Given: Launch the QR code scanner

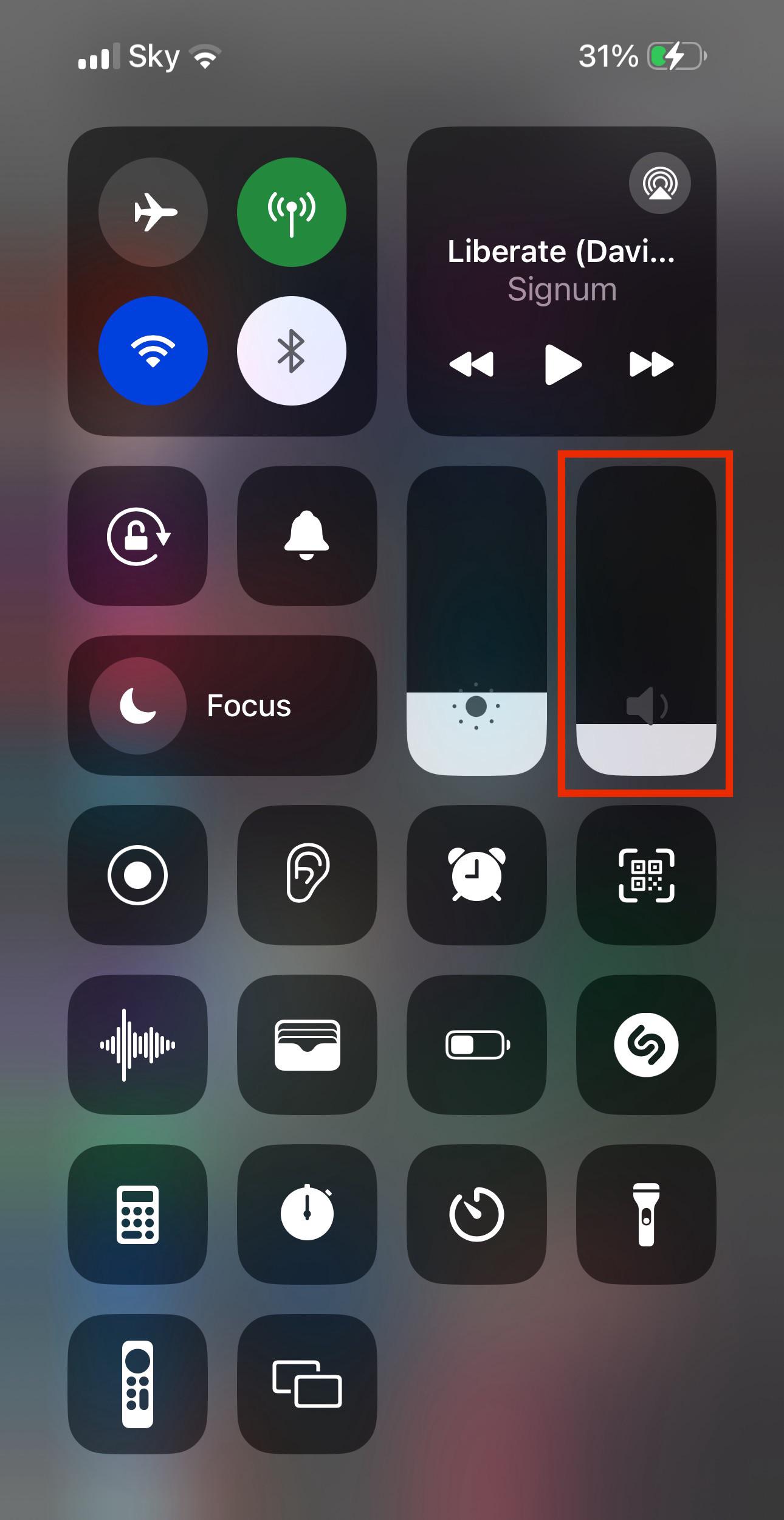Looking at the screenshot, I should point(646,875).
